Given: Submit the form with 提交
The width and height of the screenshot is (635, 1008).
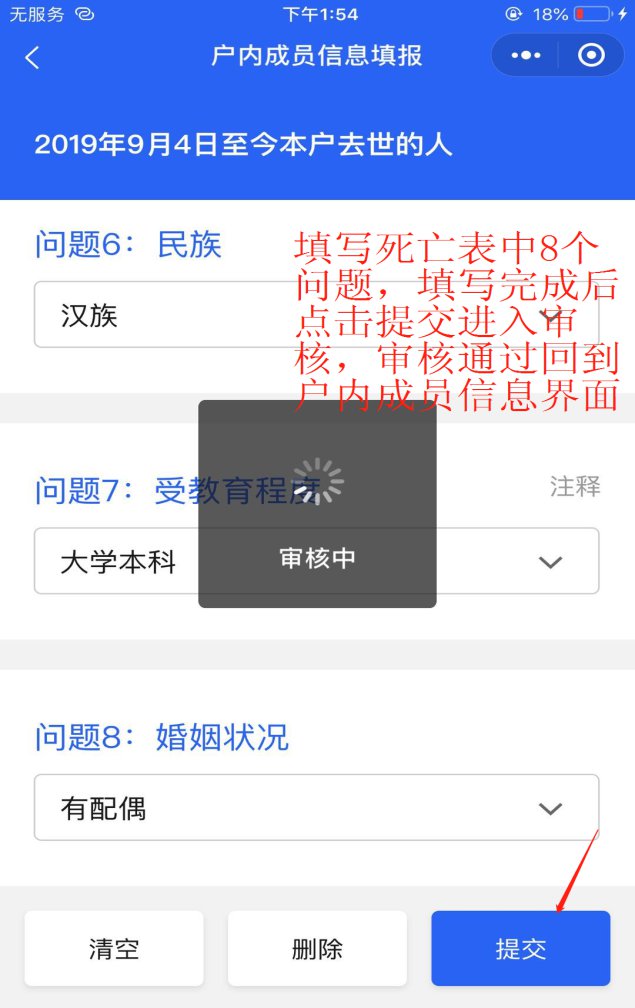Looking at the screenshot, I should coord(520,948).
